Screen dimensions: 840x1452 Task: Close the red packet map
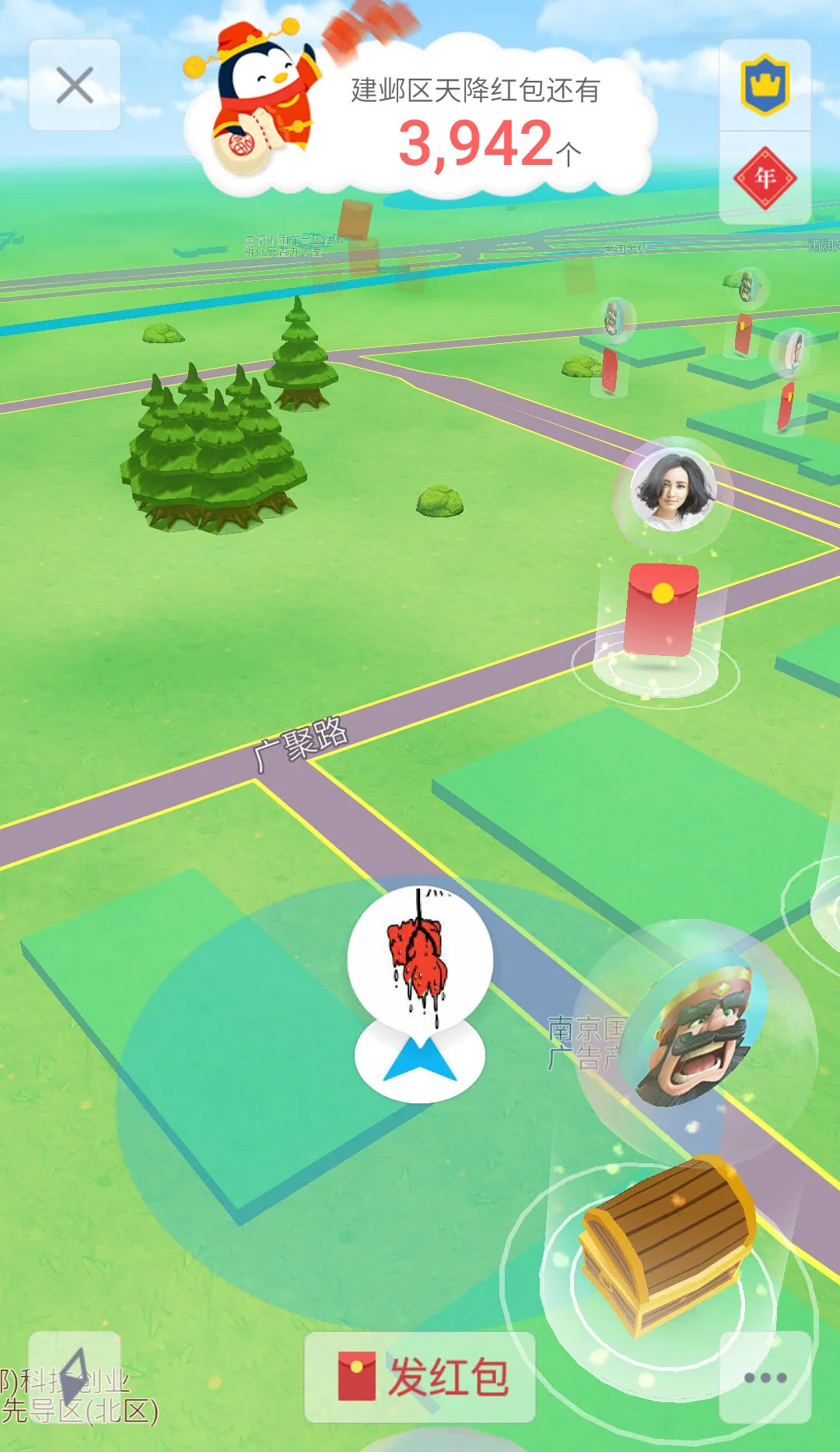75,85
